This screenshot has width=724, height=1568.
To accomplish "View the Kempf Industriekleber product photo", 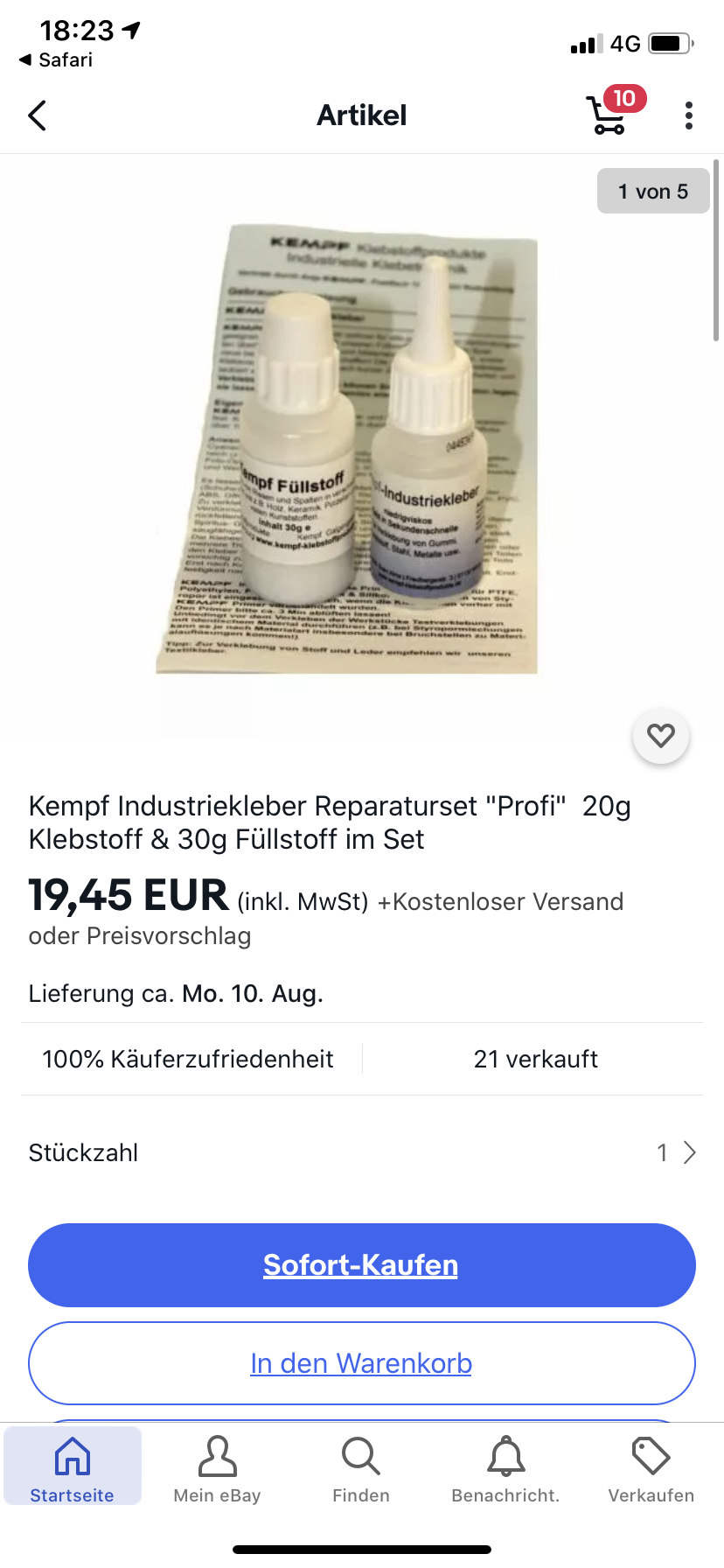I will point(350,446).
